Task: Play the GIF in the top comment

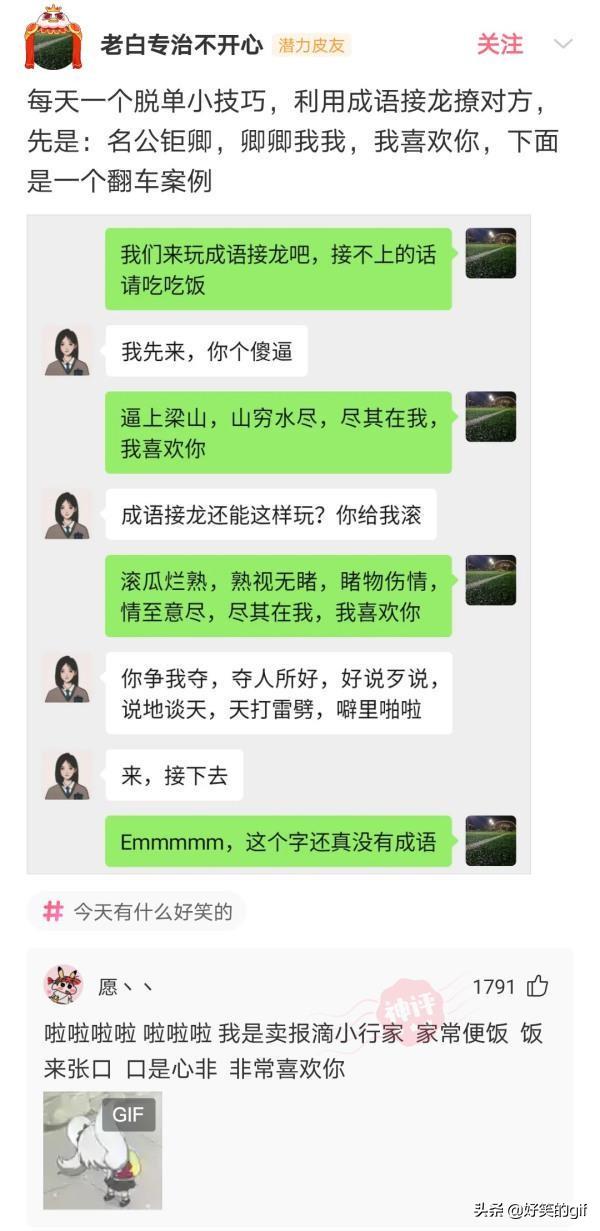Action: click(103, 1150)
